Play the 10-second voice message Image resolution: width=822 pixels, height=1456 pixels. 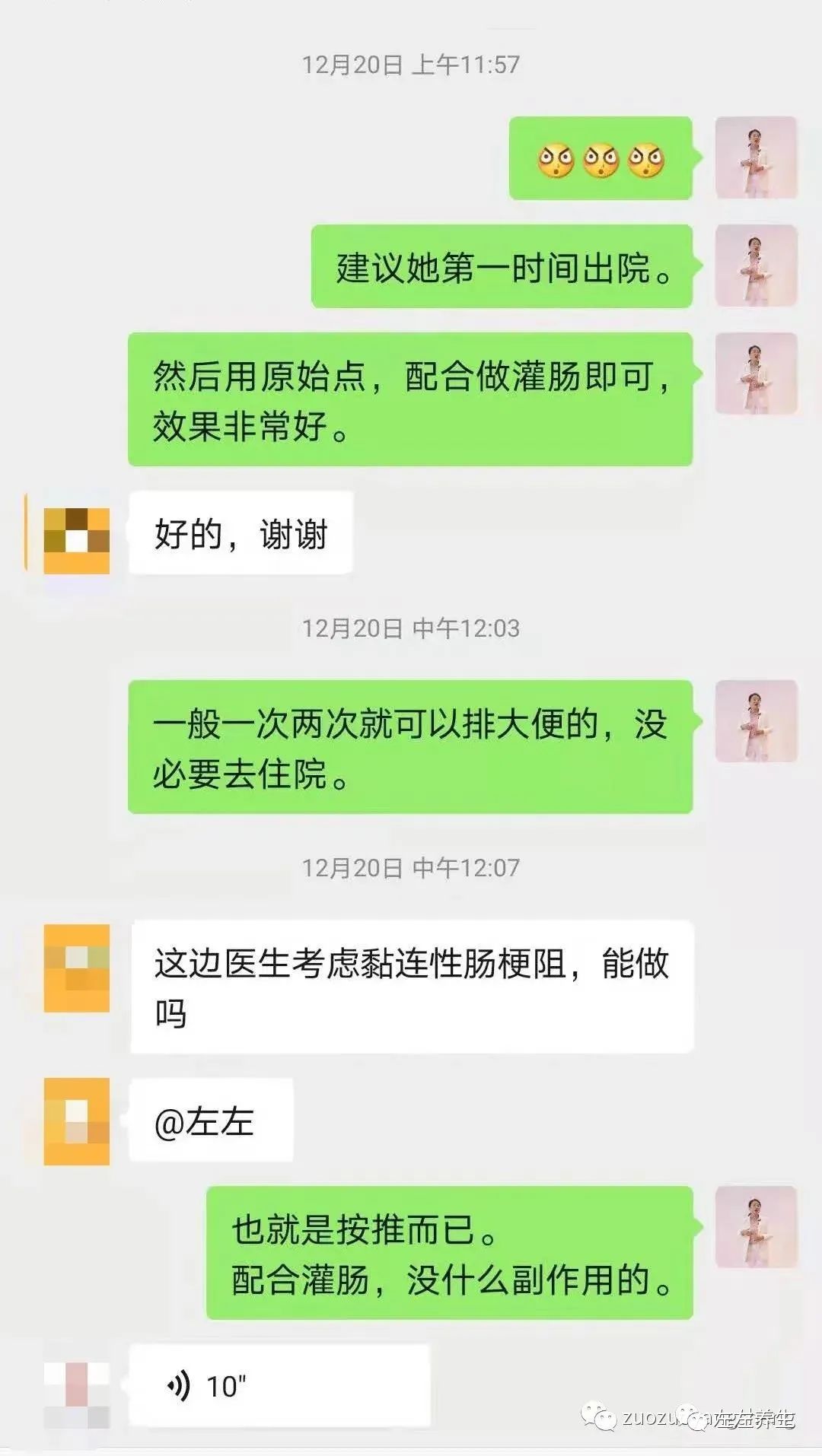[279, 1385]
